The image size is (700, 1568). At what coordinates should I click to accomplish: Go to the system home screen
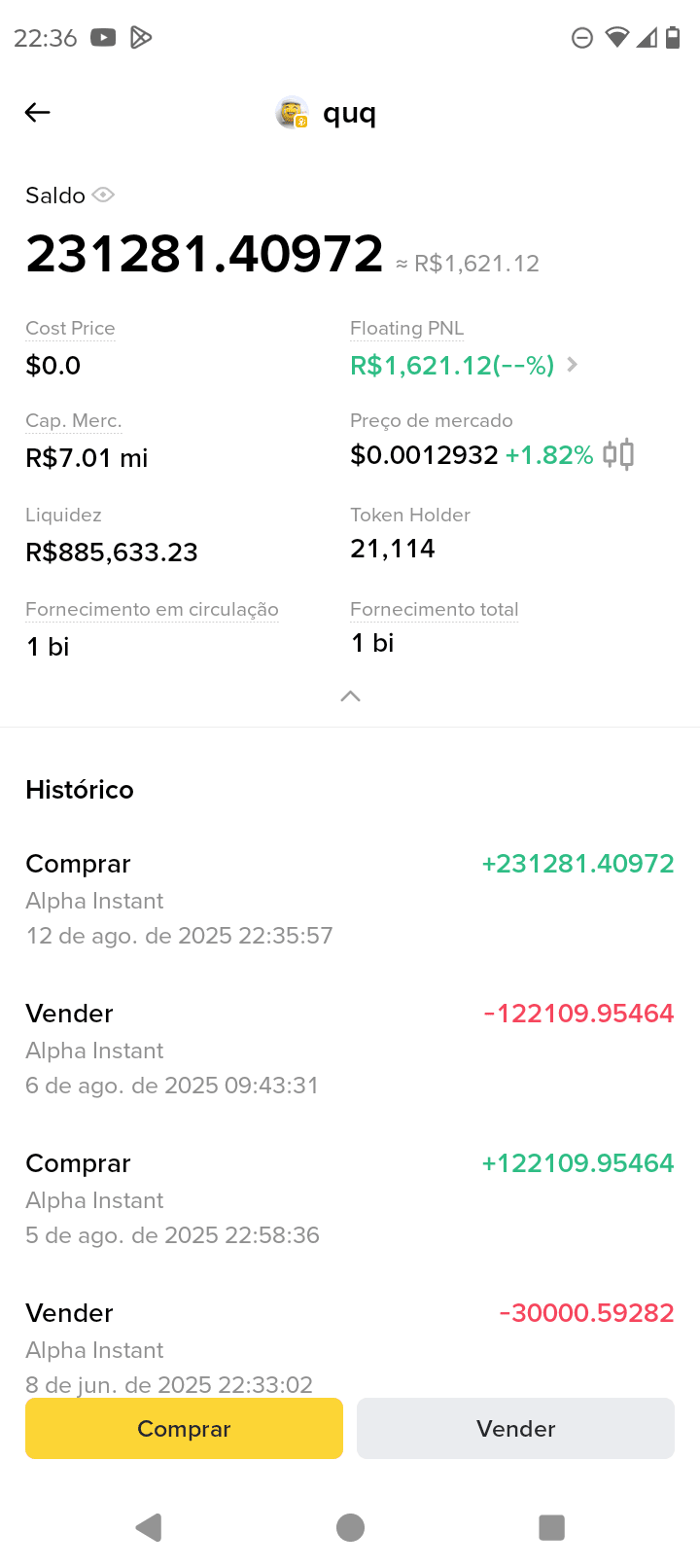click(x=350, y=1527)
